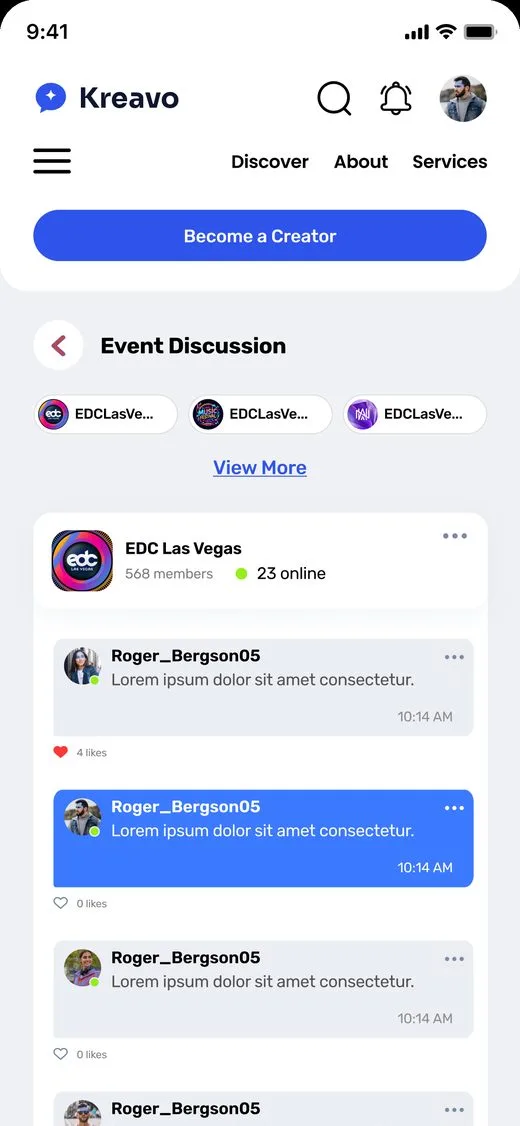Screen dimensions: 520x1126
Task: Open options on the first gray message
Action: pyautogui.click(x=454, y=657)
